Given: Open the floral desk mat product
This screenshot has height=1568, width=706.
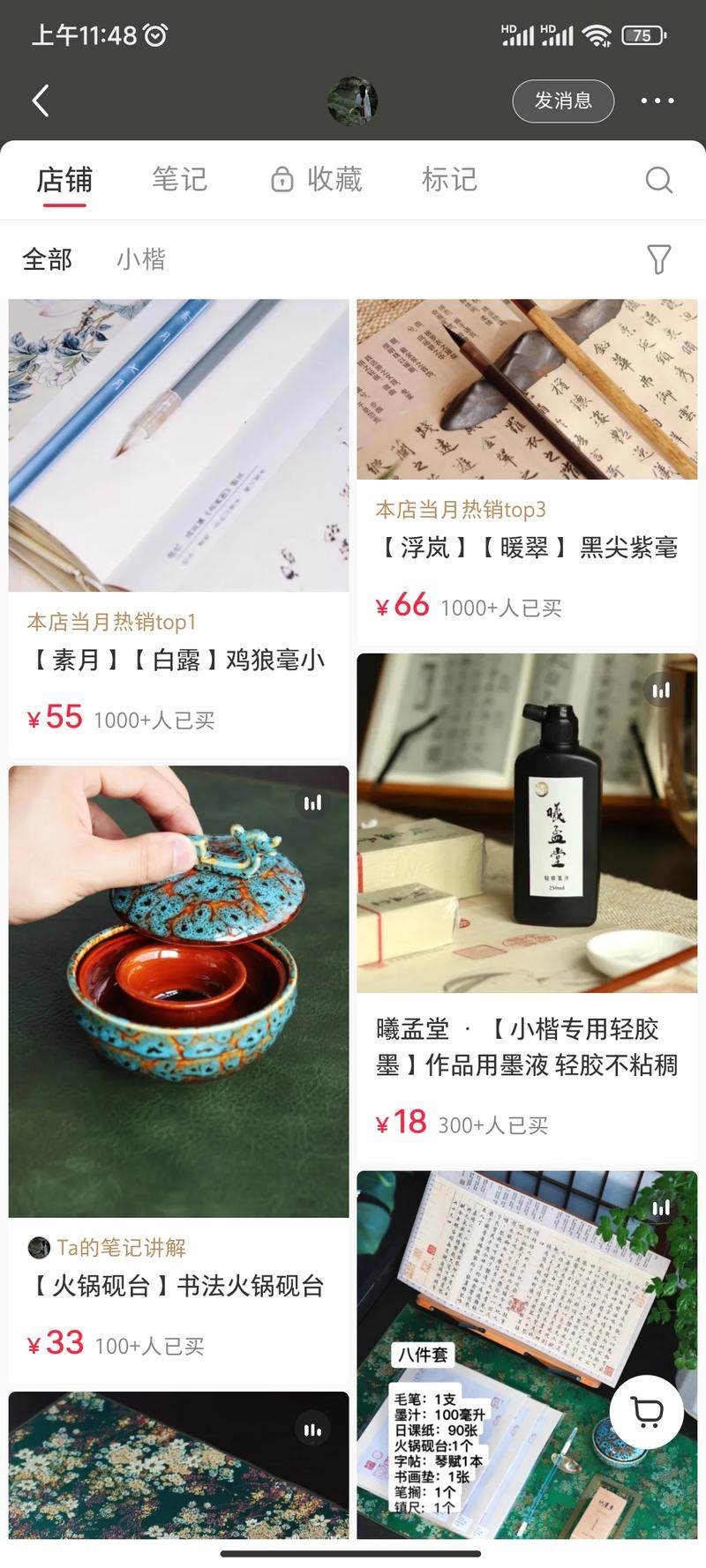Looking at the screenshot, I should (x=178, y=1467).
